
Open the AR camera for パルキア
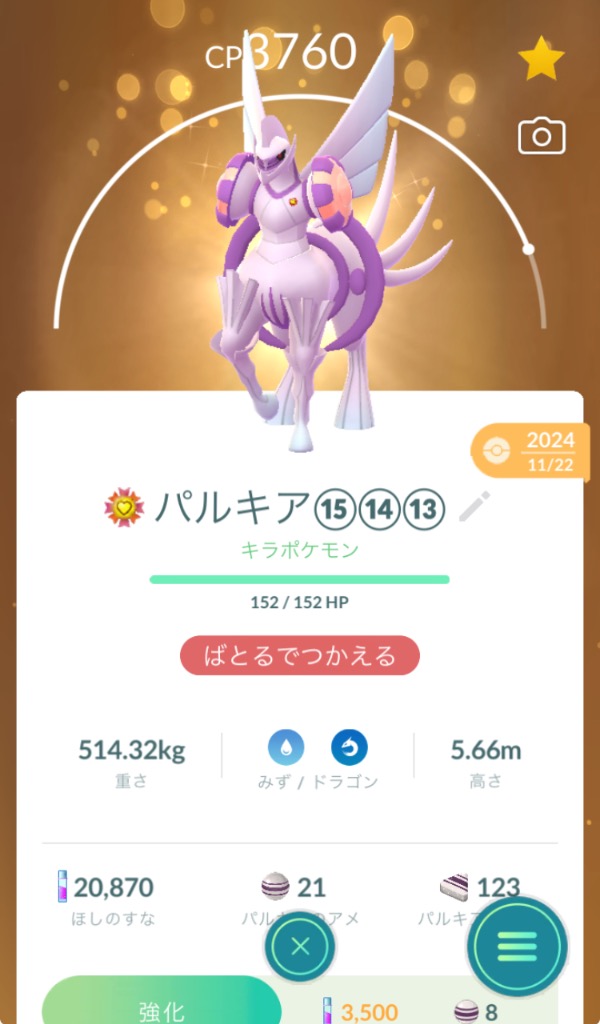coord(541,136)
